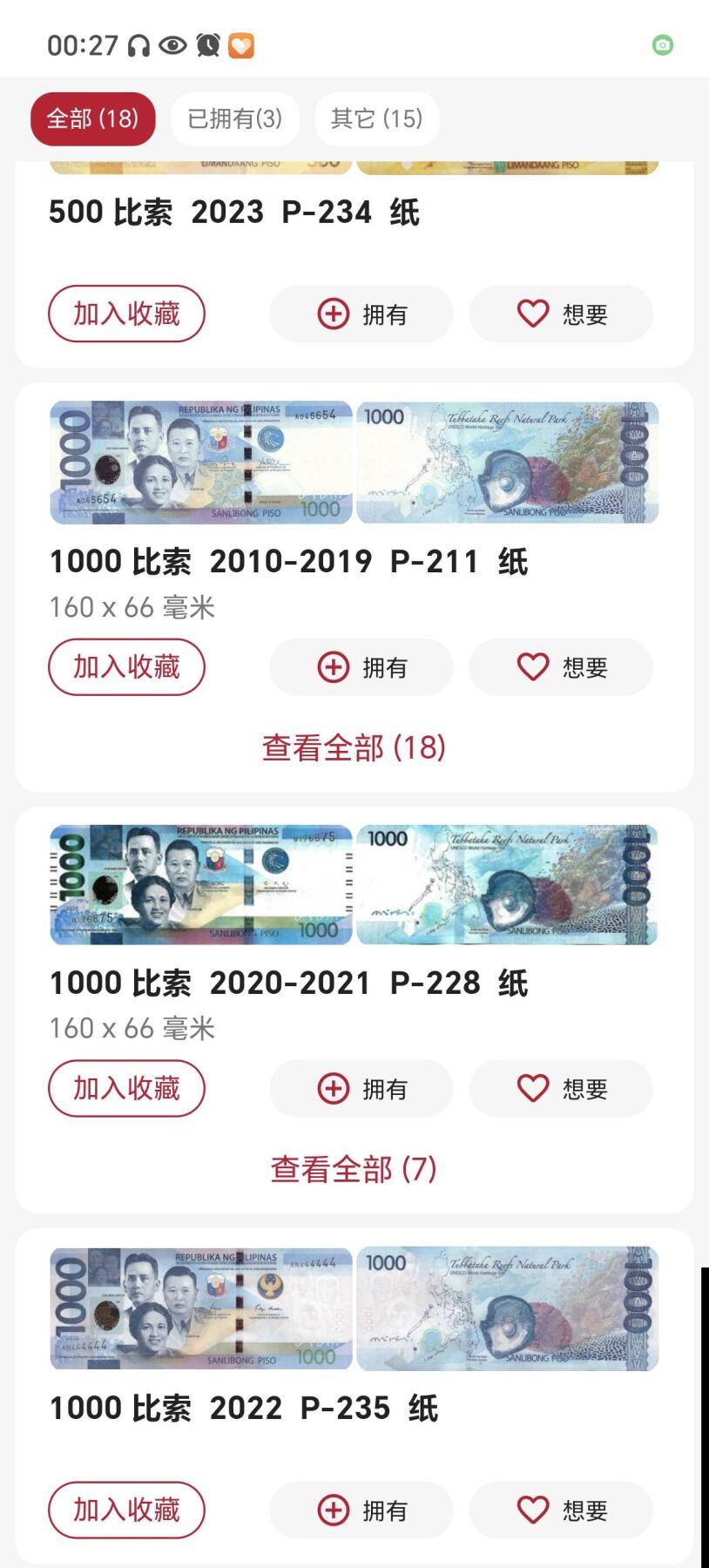Tap 加入收藏 for 1000 比索 P-211
Image resolution: width=709 pixels, height=1568 pixels.
126,667
